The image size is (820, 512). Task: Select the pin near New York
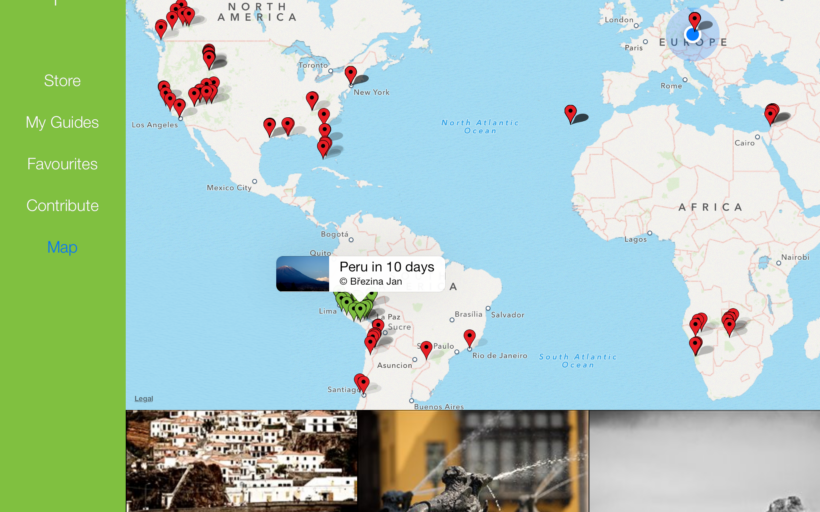click(x=351, y=74)
